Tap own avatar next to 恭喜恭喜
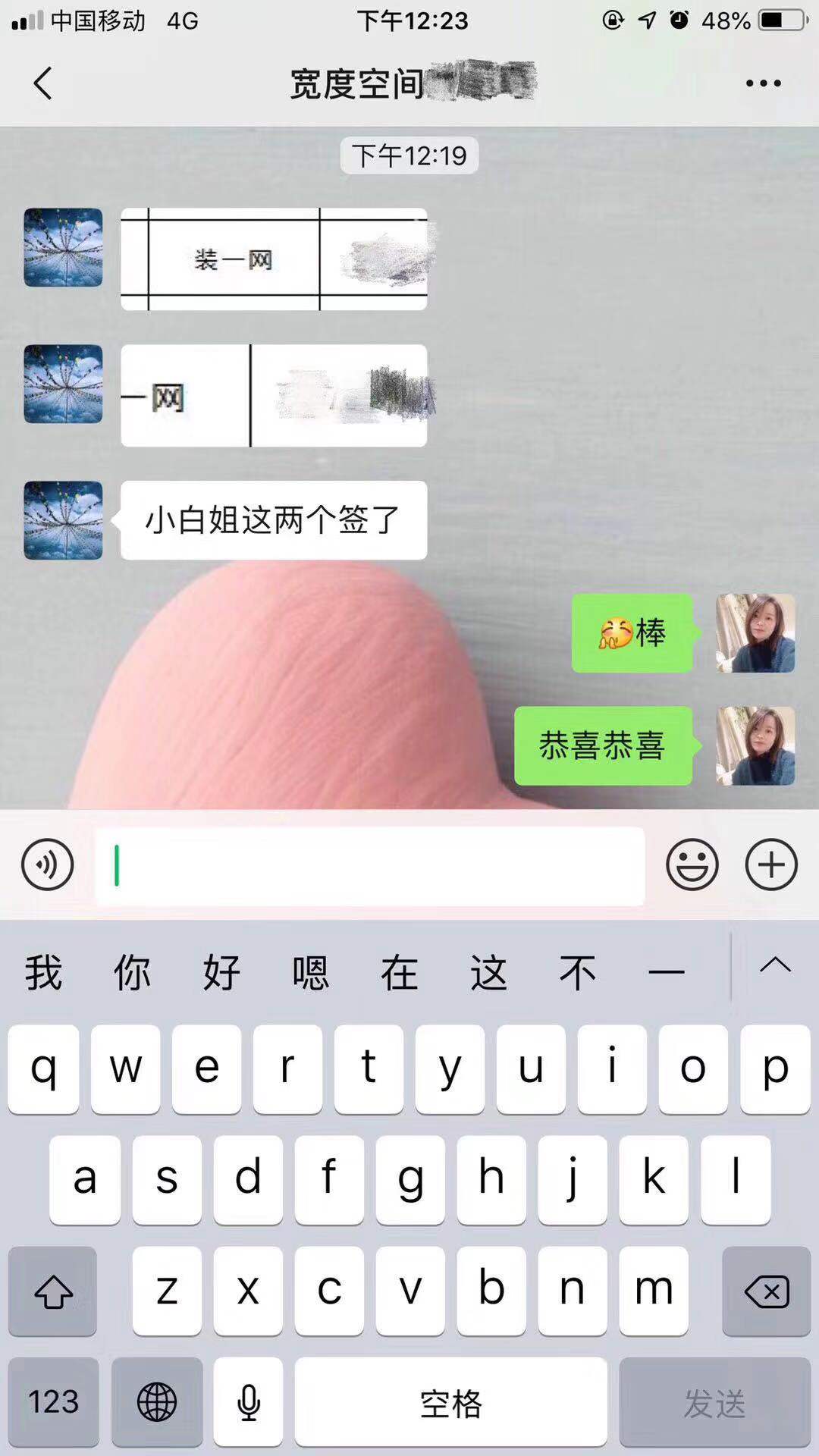 pyautogui.click(x=755, y=746)
